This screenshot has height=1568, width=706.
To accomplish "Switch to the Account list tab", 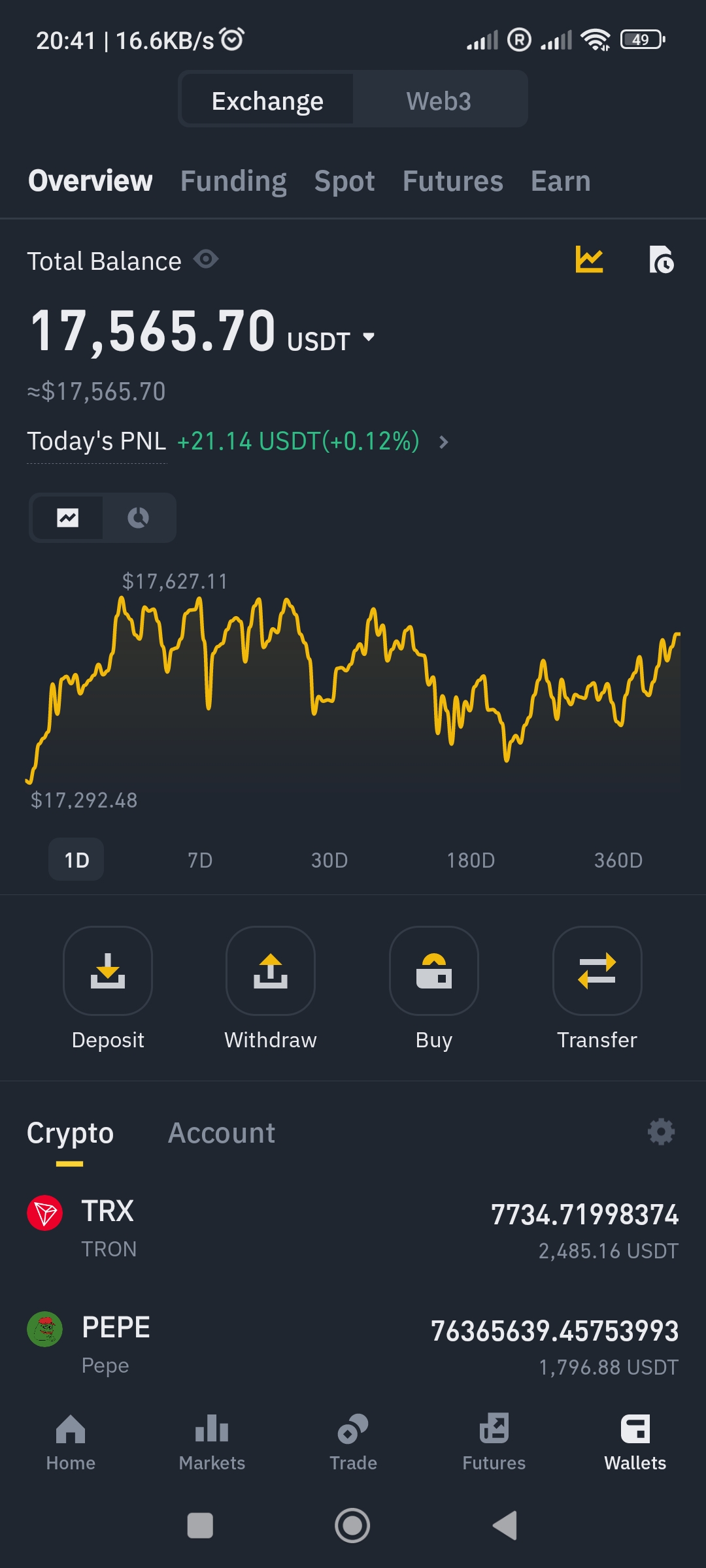I will (222, 1133).
